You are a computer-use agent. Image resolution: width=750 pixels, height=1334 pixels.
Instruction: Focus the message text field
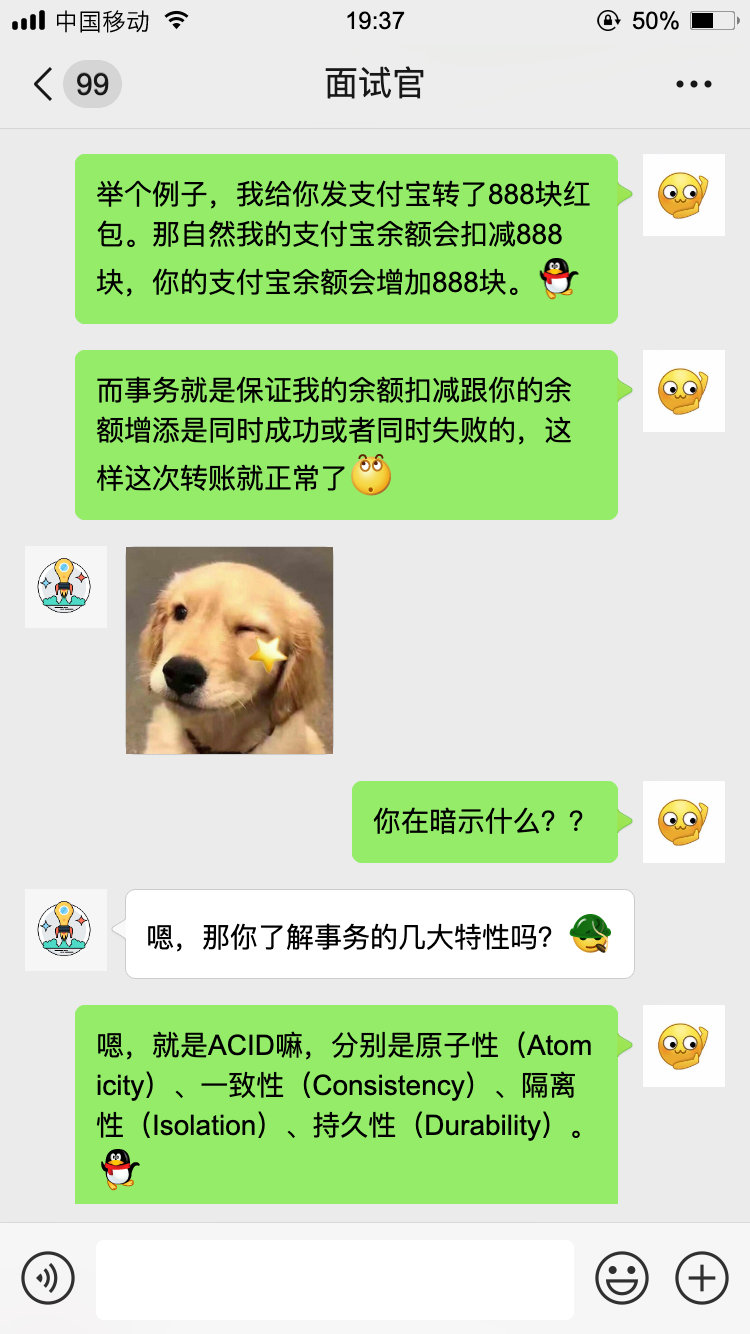click(335, 1279)
